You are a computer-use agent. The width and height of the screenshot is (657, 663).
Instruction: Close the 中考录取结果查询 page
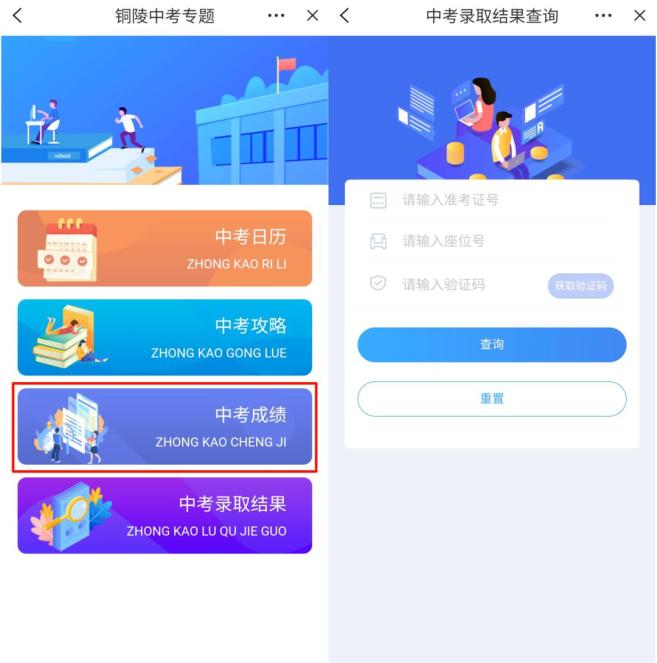pyautogui.click(x=640, y=16)
